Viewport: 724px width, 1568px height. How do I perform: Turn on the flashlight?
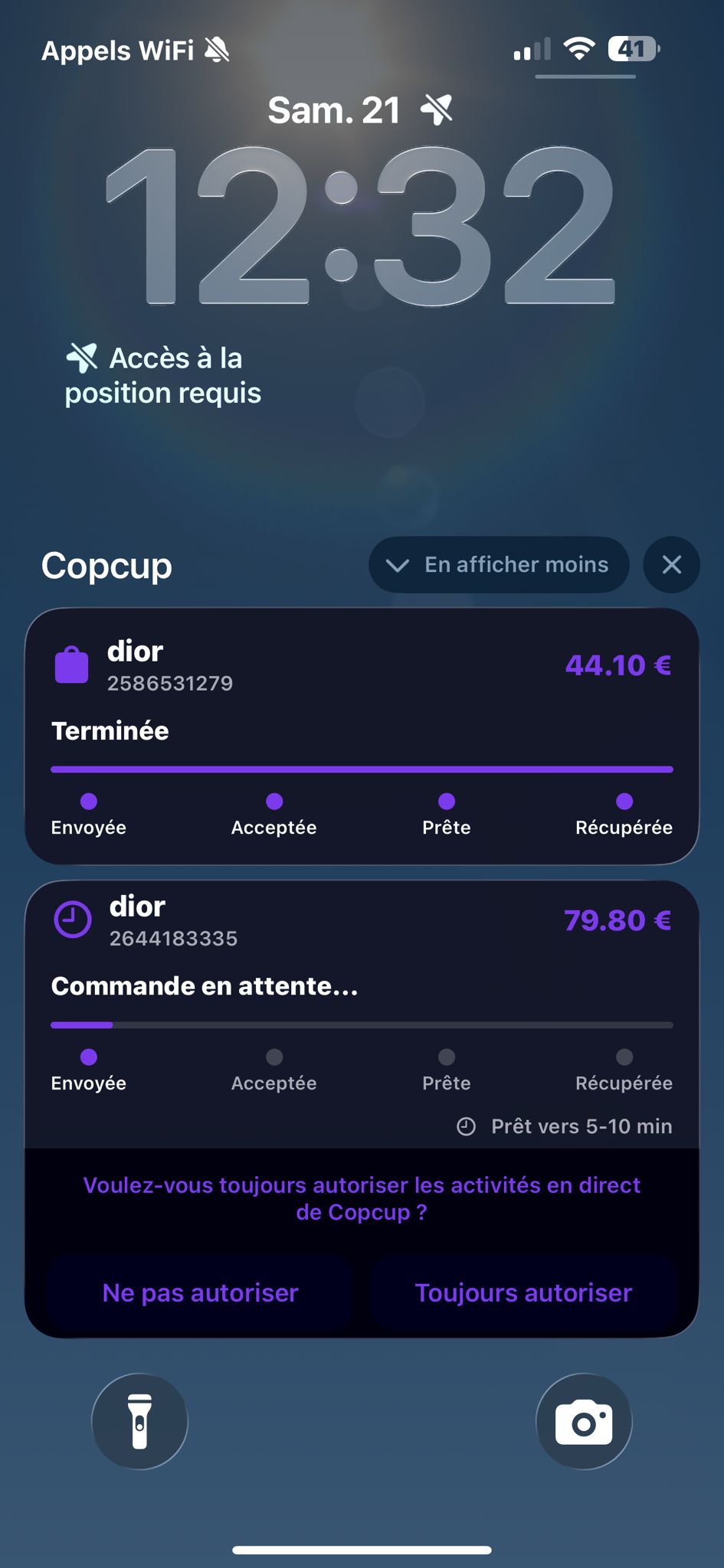pos(139,1421)
